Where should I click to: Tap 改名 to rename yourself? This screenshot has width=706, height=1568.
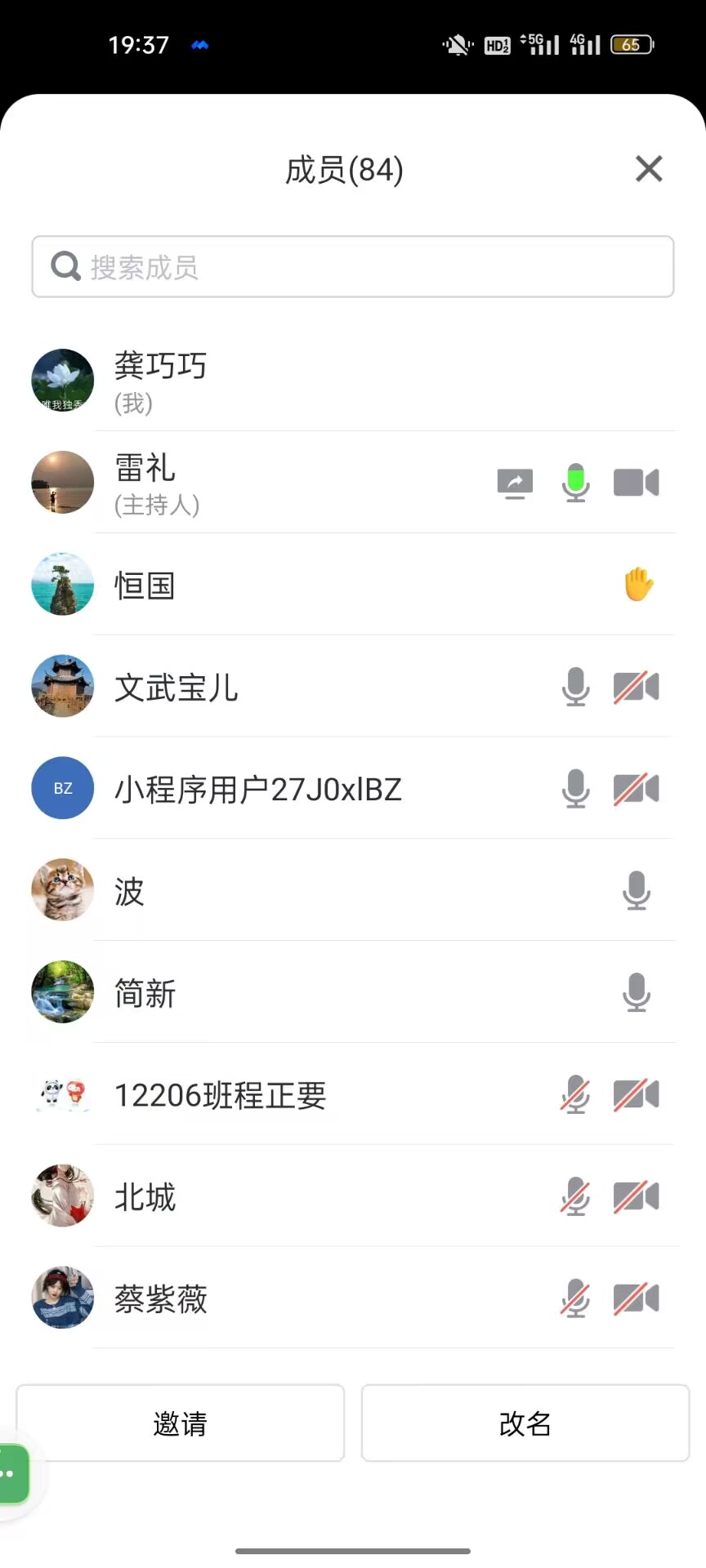point(525,1423)
